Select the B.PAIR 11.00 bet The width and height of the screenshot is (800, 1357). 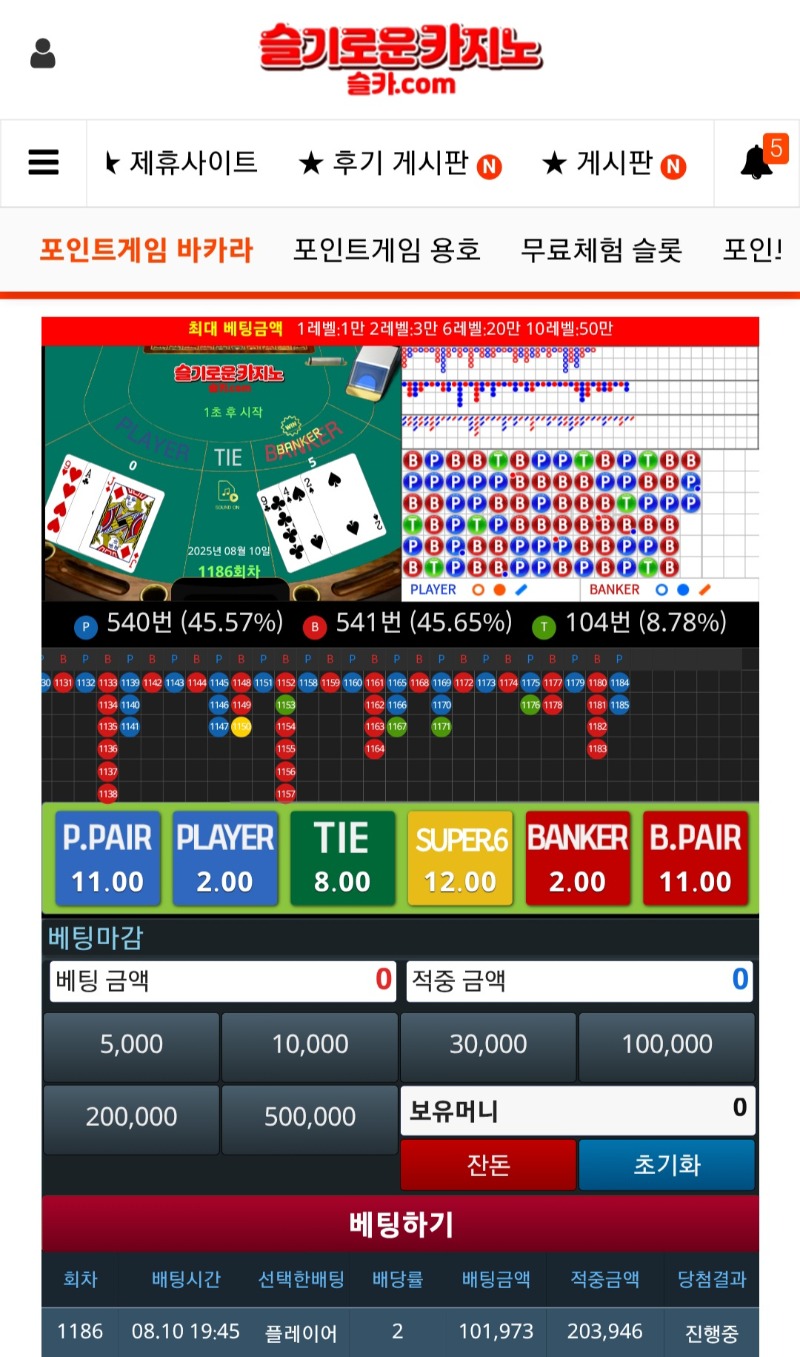(696, 858)
